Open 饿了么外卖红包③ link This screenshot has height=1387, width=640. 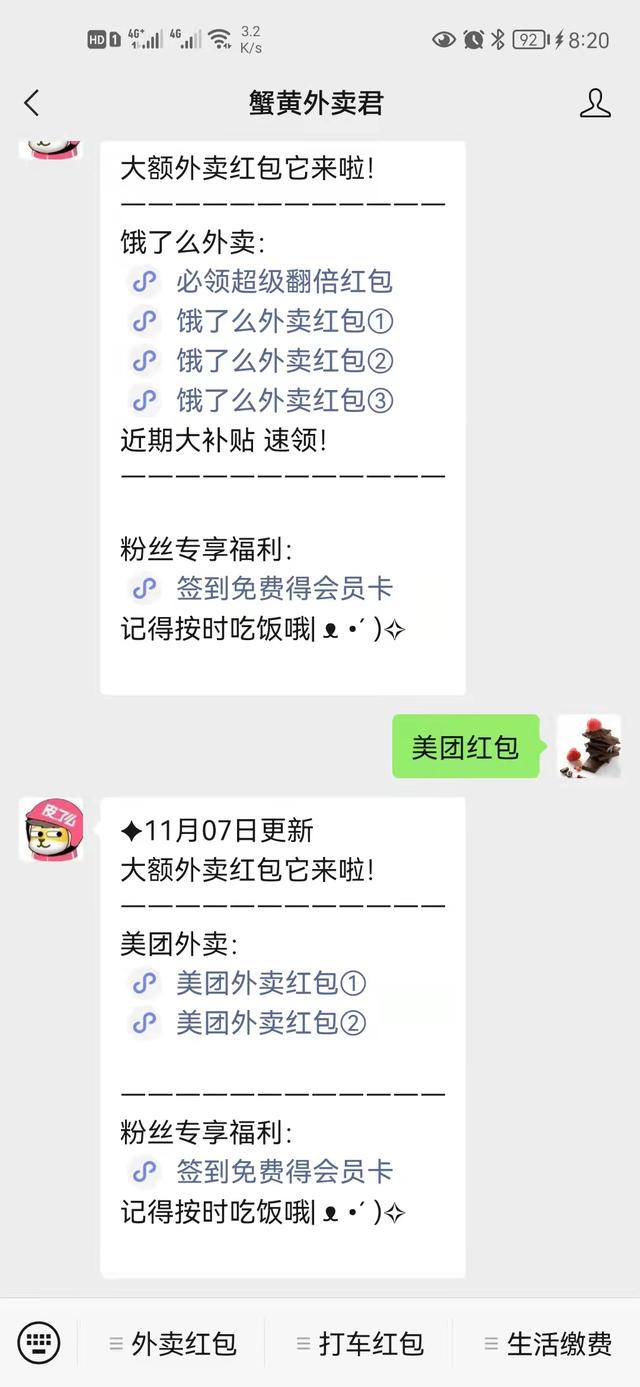[284, 401]
